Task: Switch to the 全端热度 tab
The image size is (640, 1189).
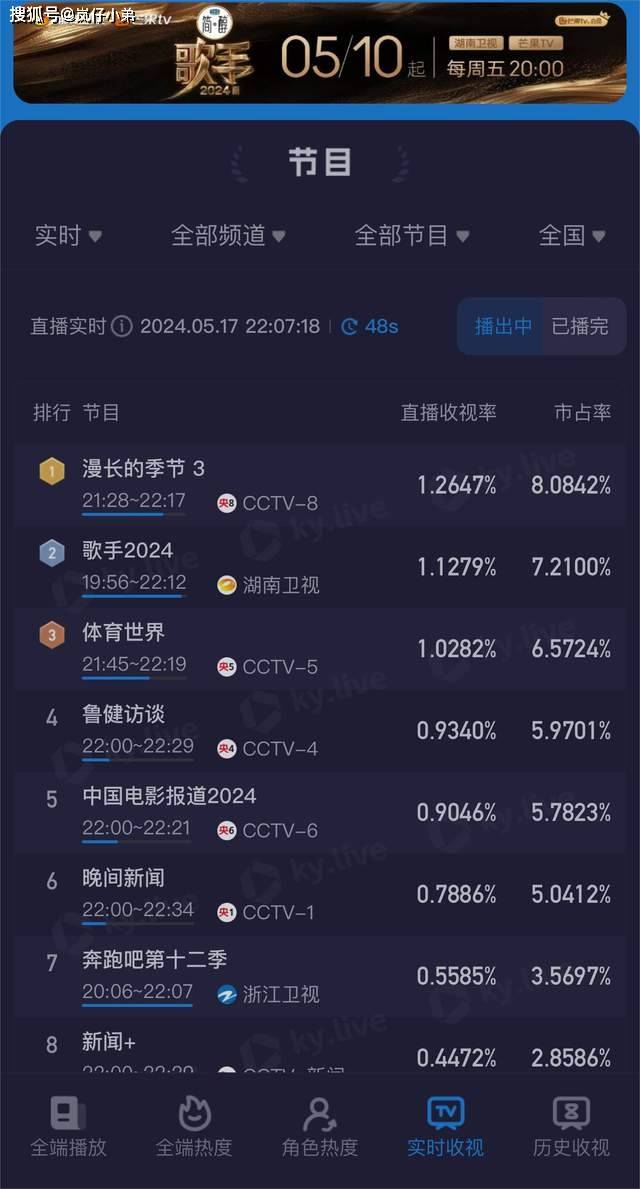Action: (x=194, y=1126)
